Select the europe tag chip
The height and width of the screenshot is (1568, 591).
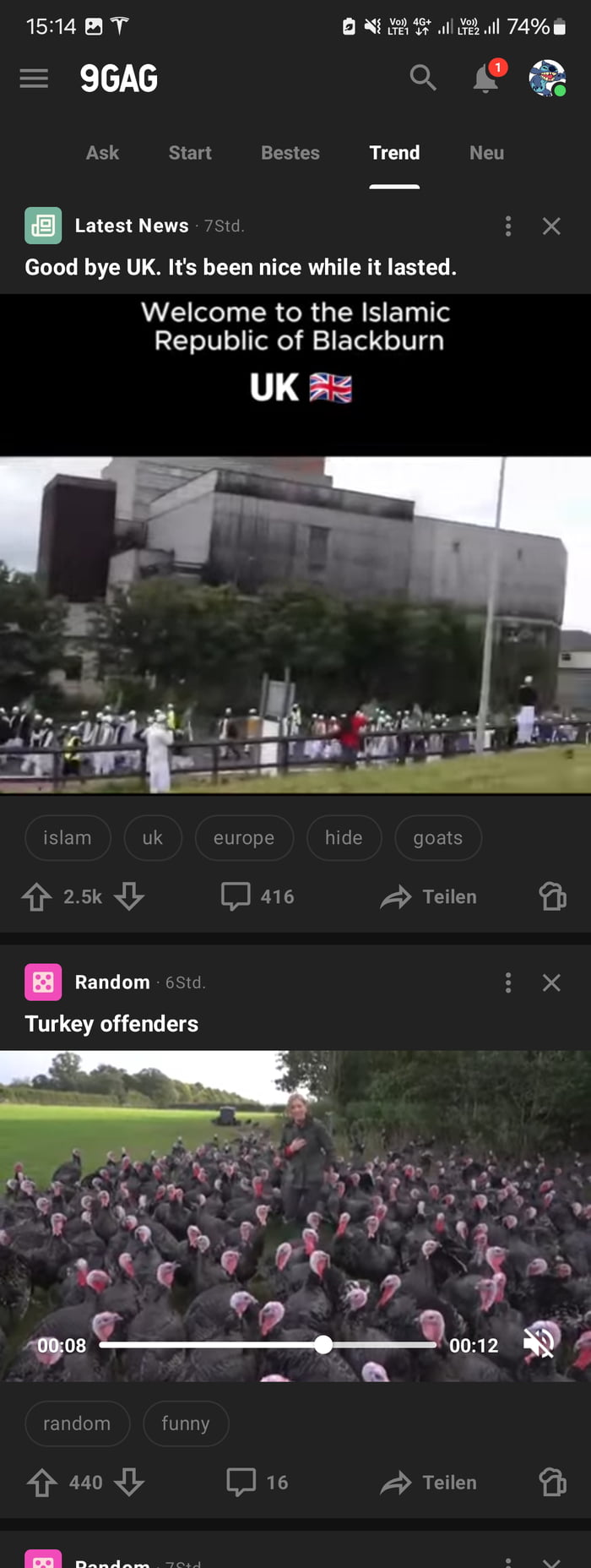(244, 837)
